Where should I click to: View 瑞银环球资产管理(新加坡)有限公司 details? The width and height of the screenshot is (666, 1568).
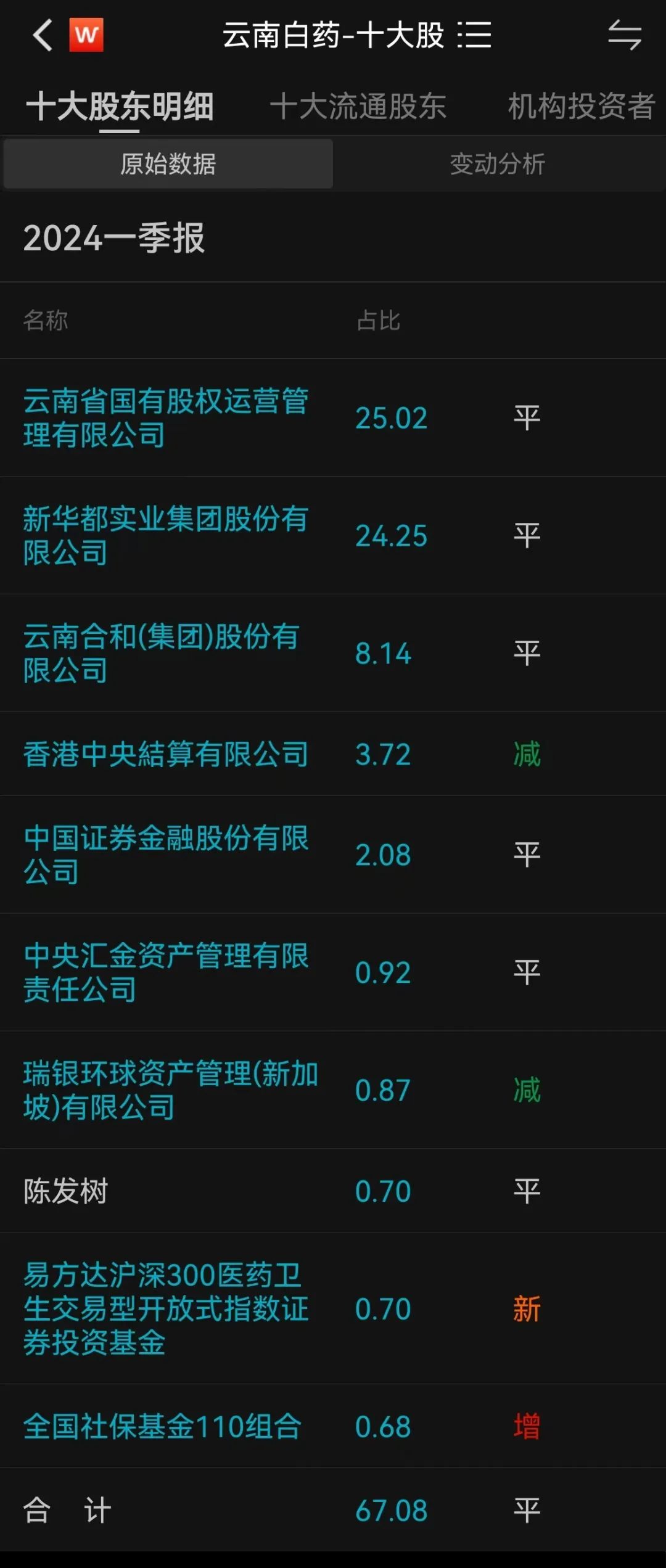tap(170, 1090)
